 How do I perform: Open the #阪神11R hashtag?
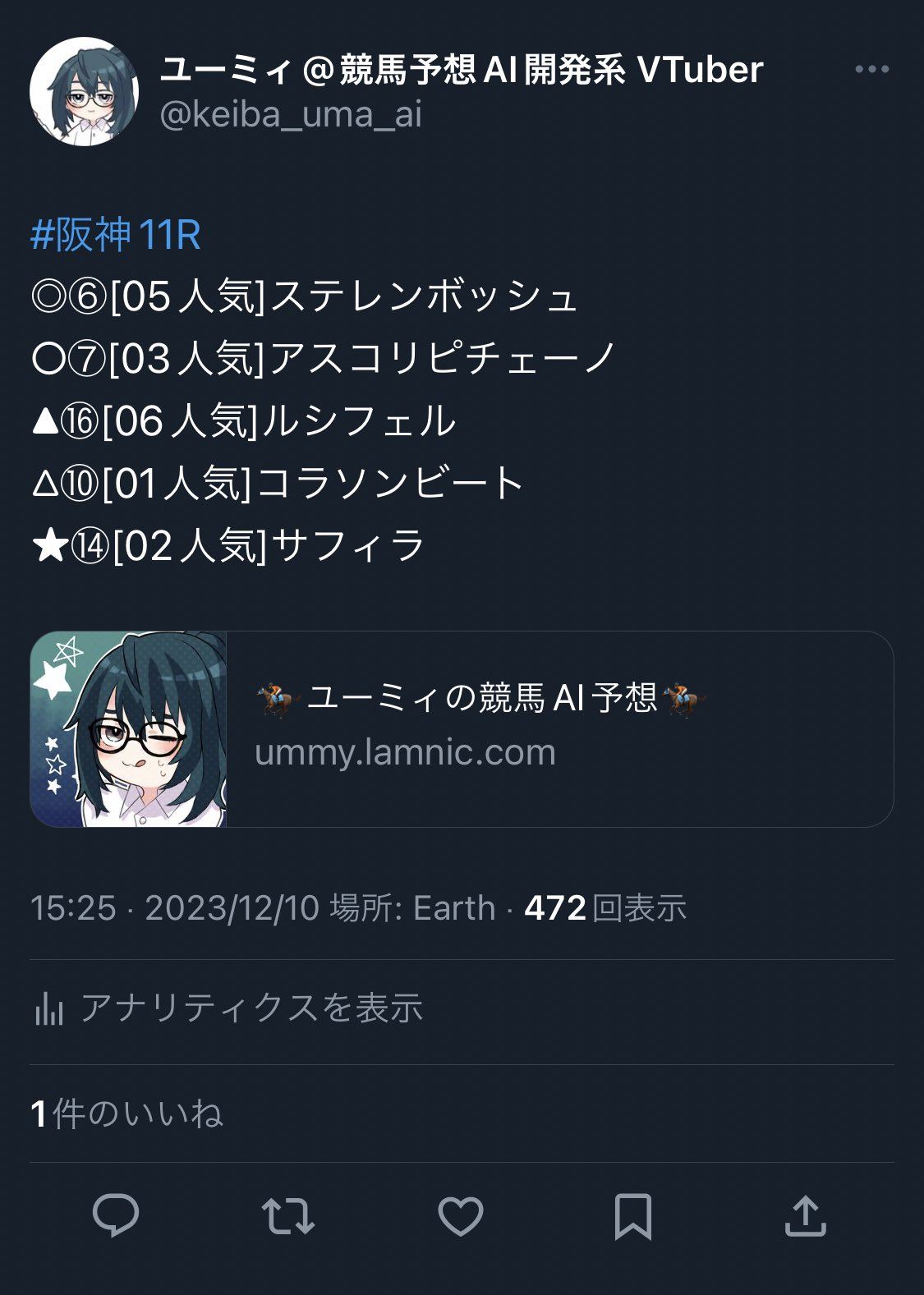click(x=116, y=235)
